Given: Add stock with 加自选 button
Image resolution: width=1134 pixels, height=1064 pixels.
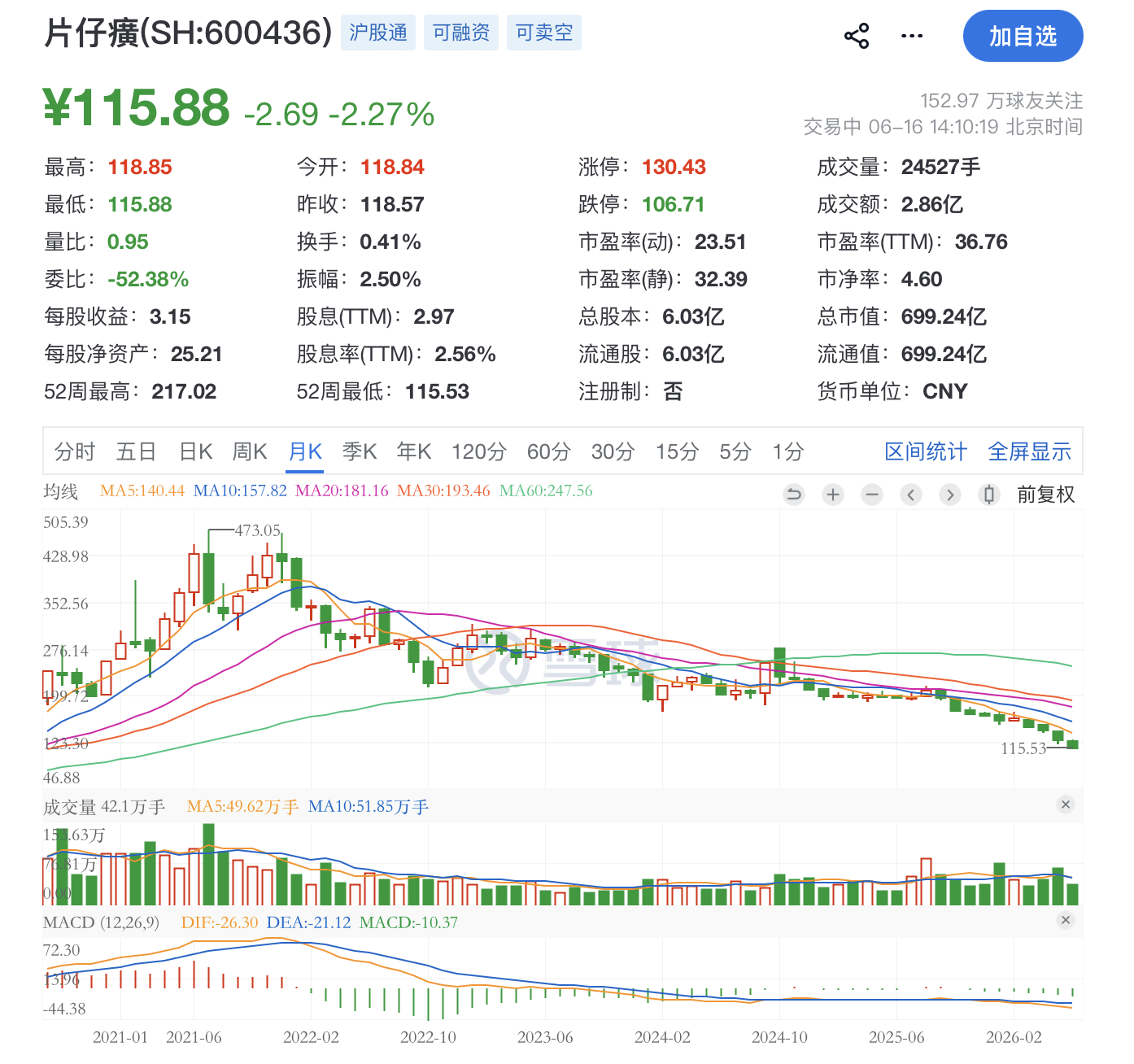Looking at the screenshot, I should [x=1023, y=36].
